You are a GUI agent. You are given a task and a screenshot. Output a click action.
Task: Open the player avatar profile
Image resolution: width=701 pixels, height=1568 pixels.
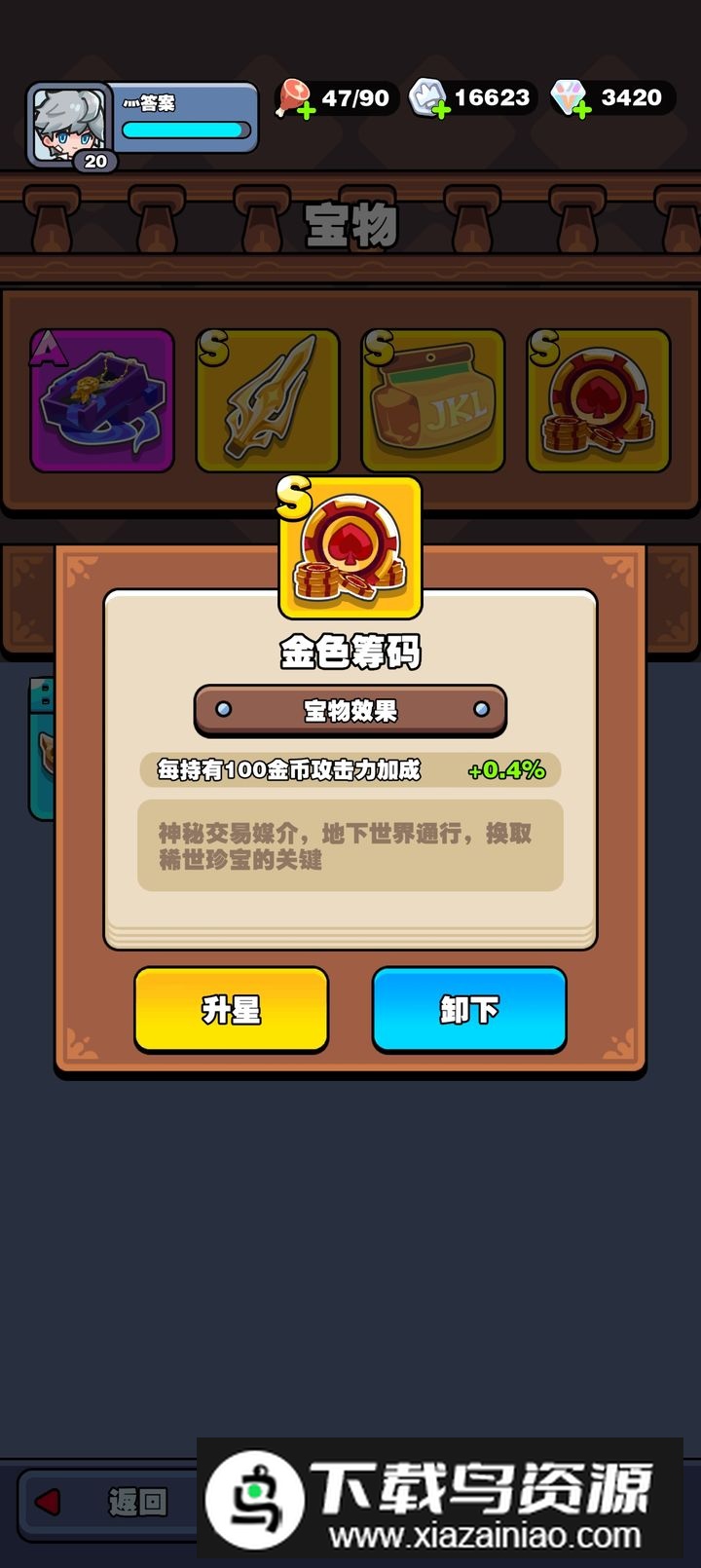tap(68, 125)
